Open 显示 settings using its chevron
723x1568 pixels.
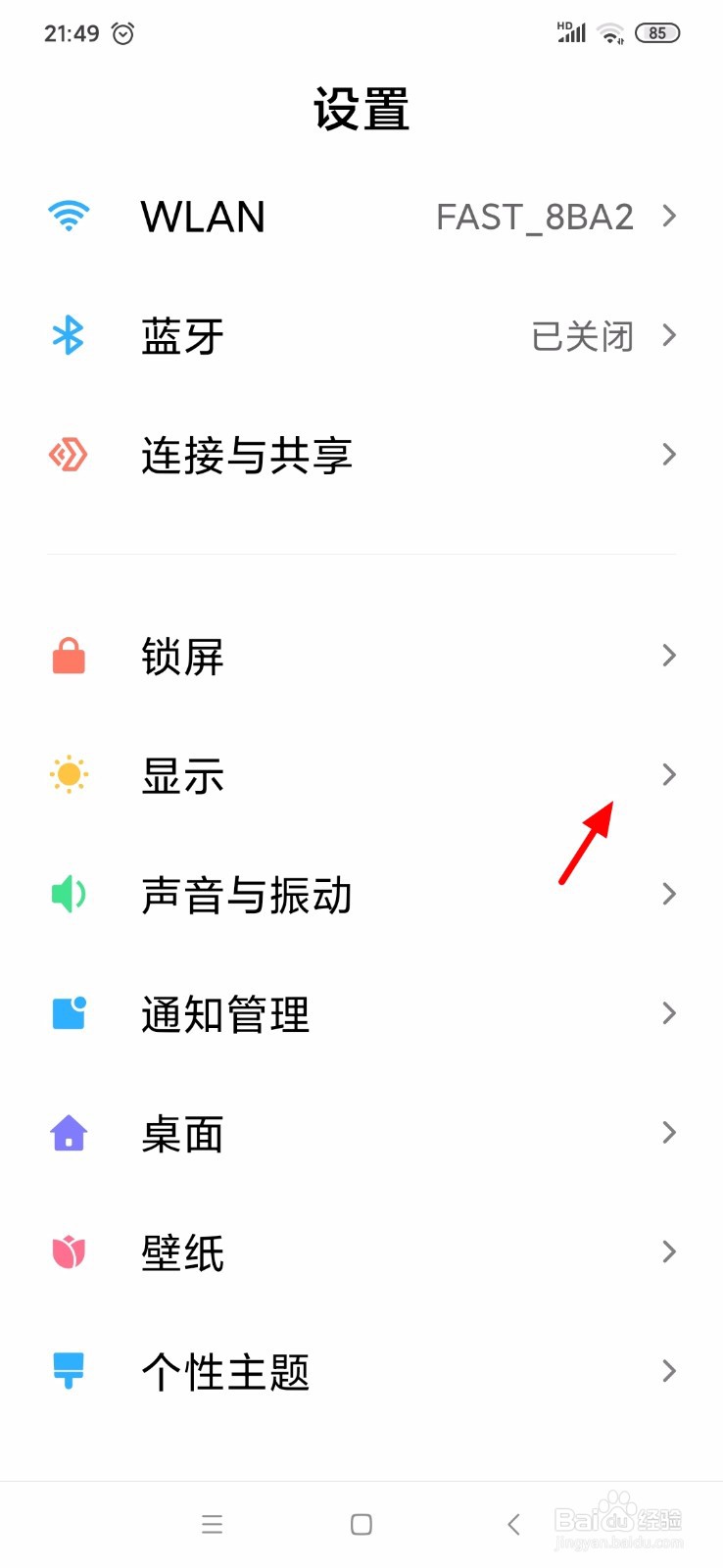pyautogui.click(x=670, y=774)
